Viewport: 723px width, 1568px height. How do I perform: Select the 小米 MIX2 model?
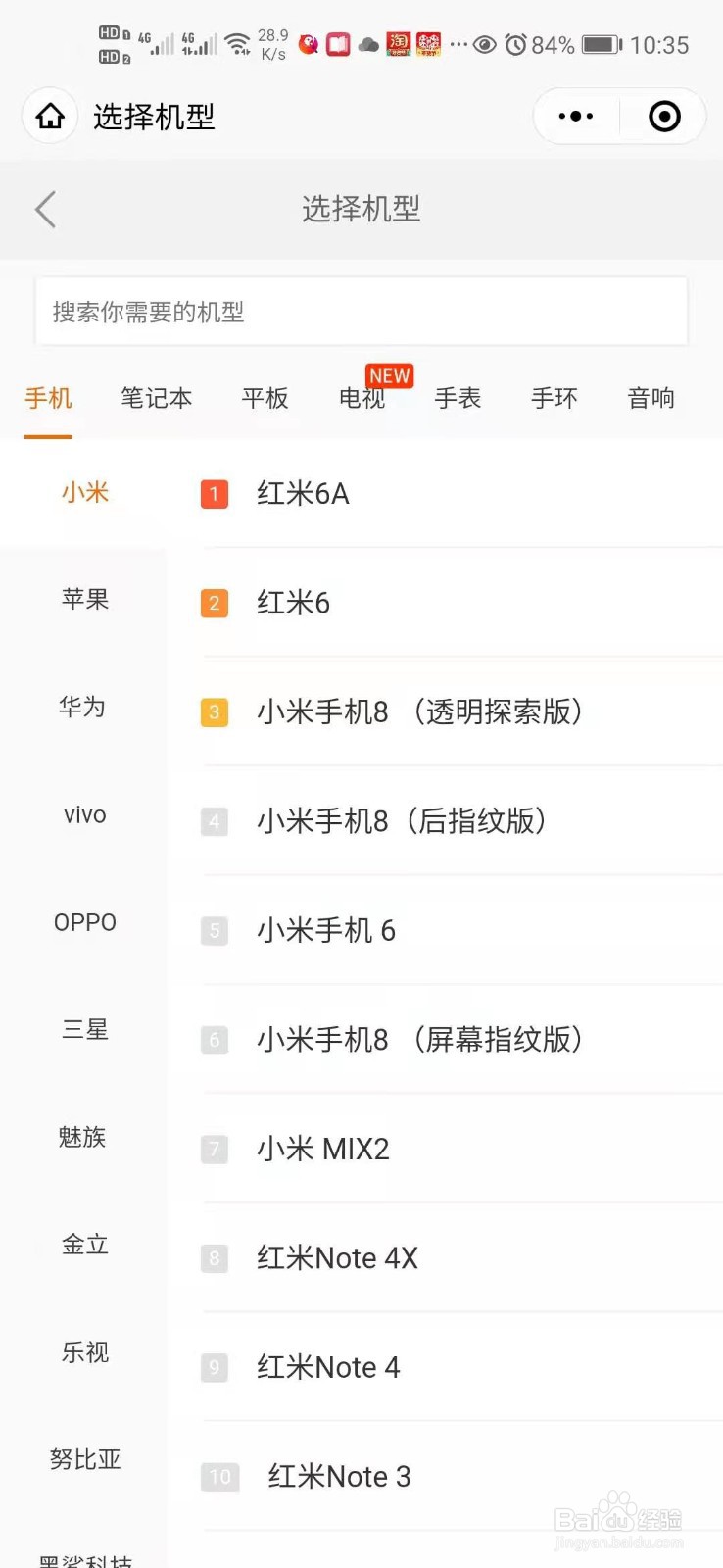coord(323,1149)
